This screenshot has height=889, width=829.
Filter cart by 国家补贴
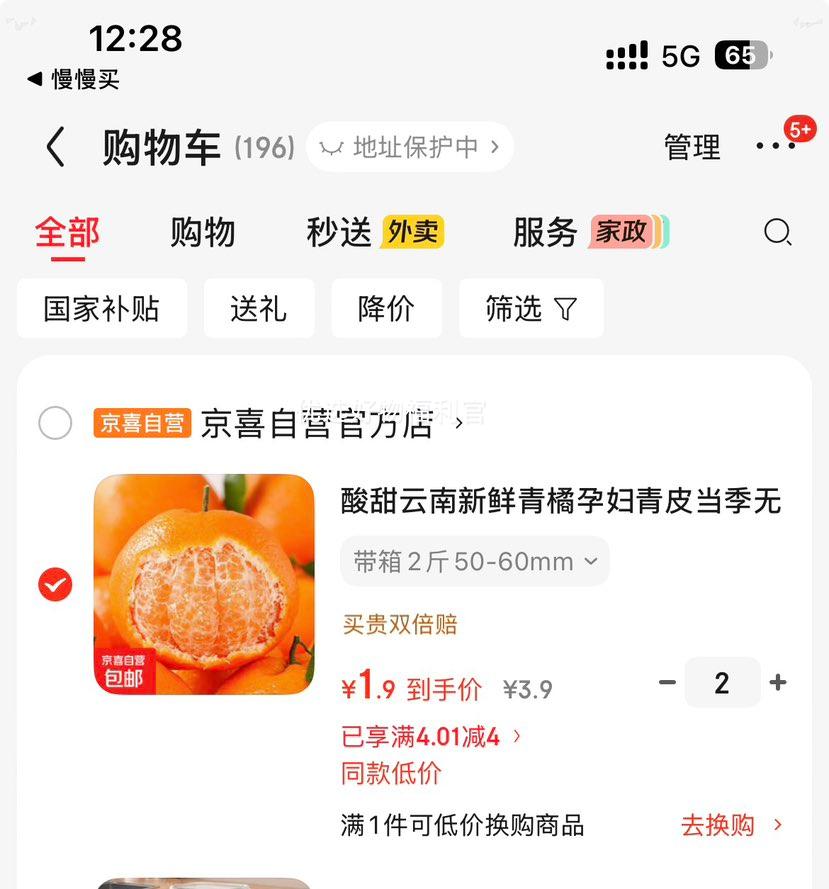[x=102, y=308]
